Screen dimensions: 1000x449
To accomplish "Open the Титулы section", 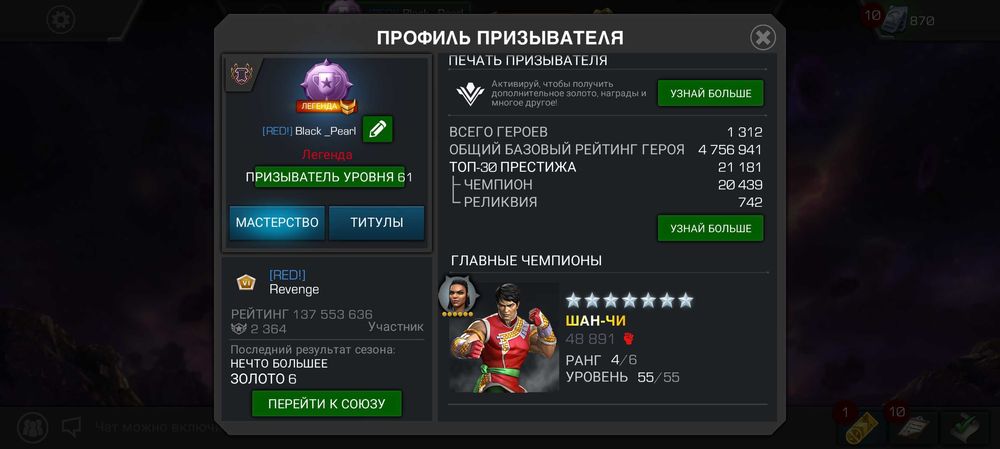I will tap(376, 223).
